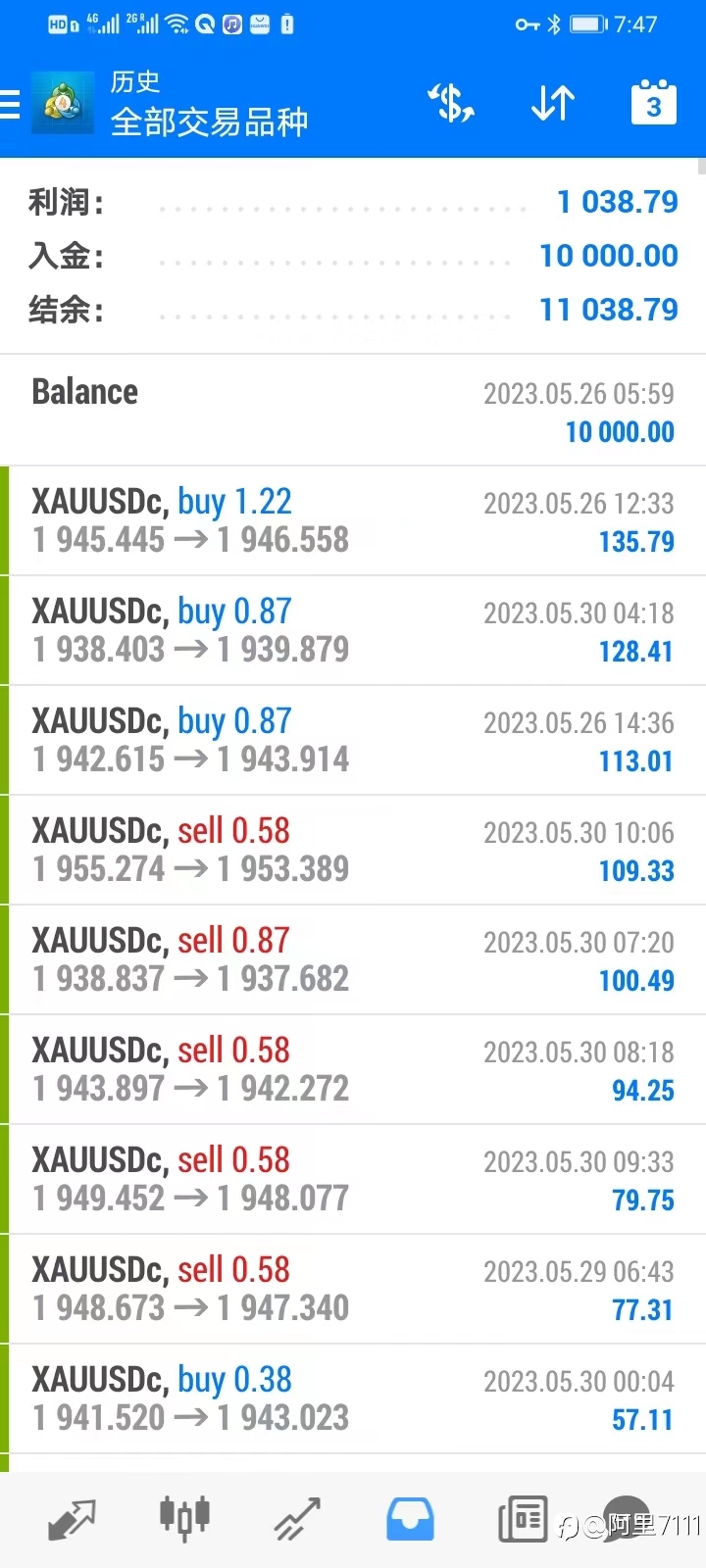Switch to the Quotes tab with arrows
Viewport: 706px width, 1568px height.
(72, 1520)
